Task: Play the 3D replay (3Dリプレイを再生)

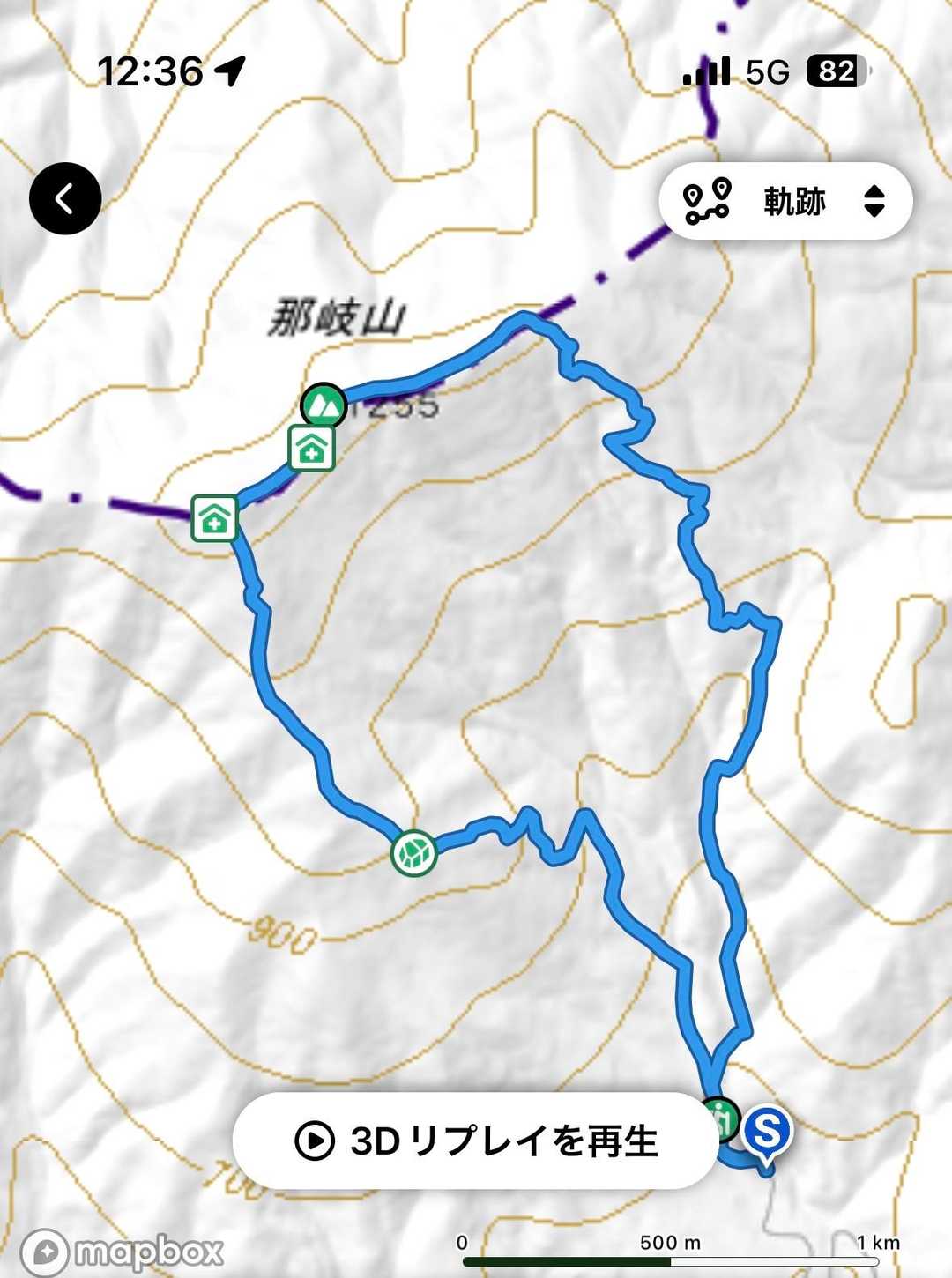Action: pos(477,1141)
